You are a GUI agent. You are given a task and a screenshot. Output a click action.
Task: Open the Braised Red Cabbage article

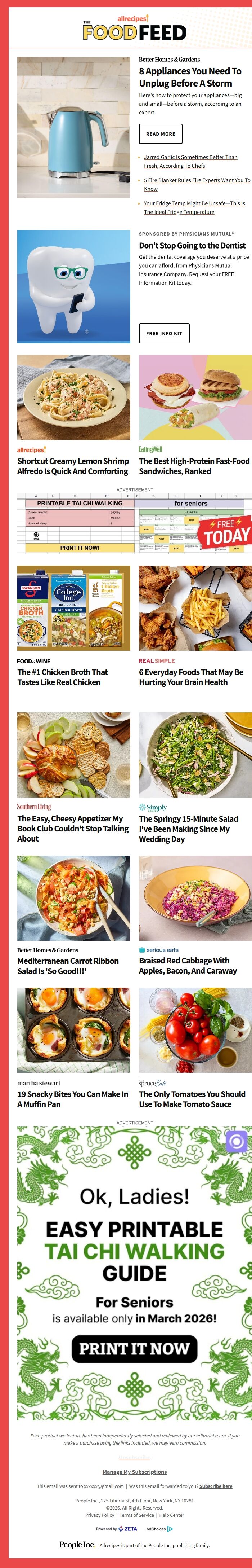[x=188, y=965]
